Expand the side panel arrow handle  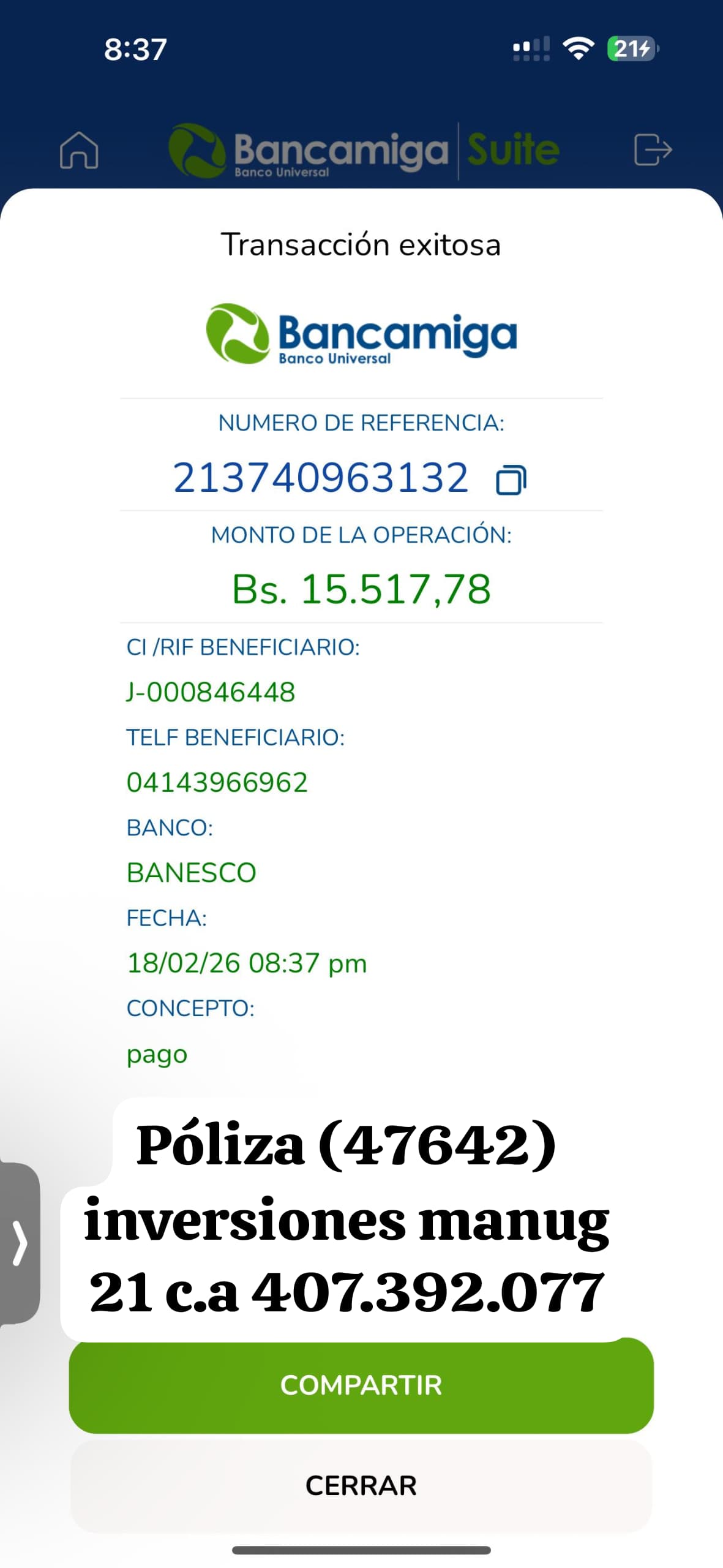20,1243
